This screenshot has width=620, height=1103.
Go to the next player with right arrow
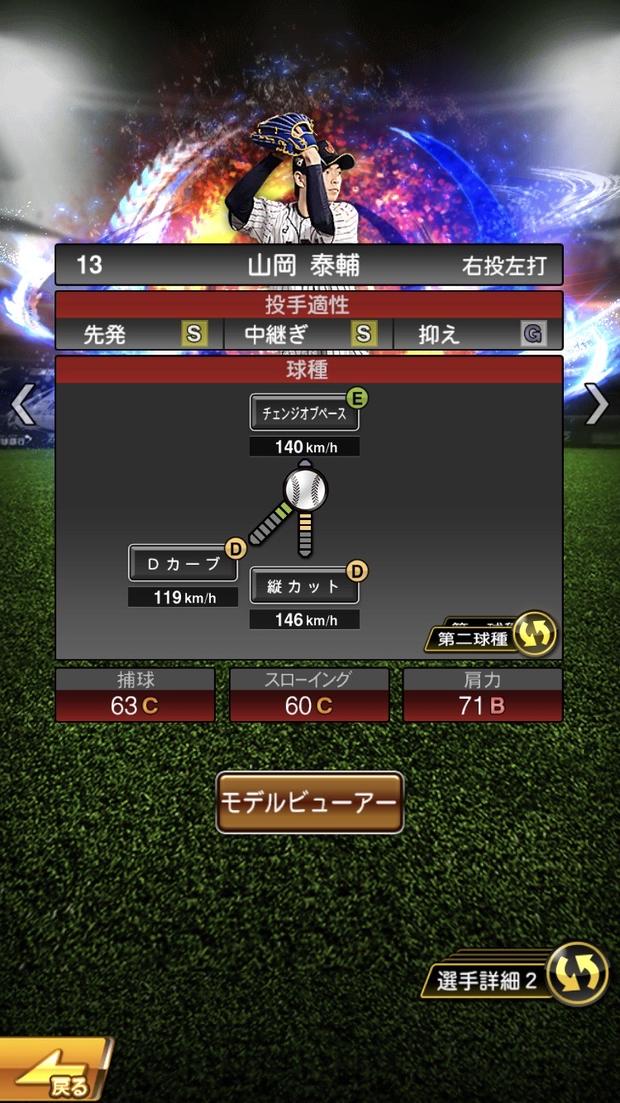click(597, 405)
